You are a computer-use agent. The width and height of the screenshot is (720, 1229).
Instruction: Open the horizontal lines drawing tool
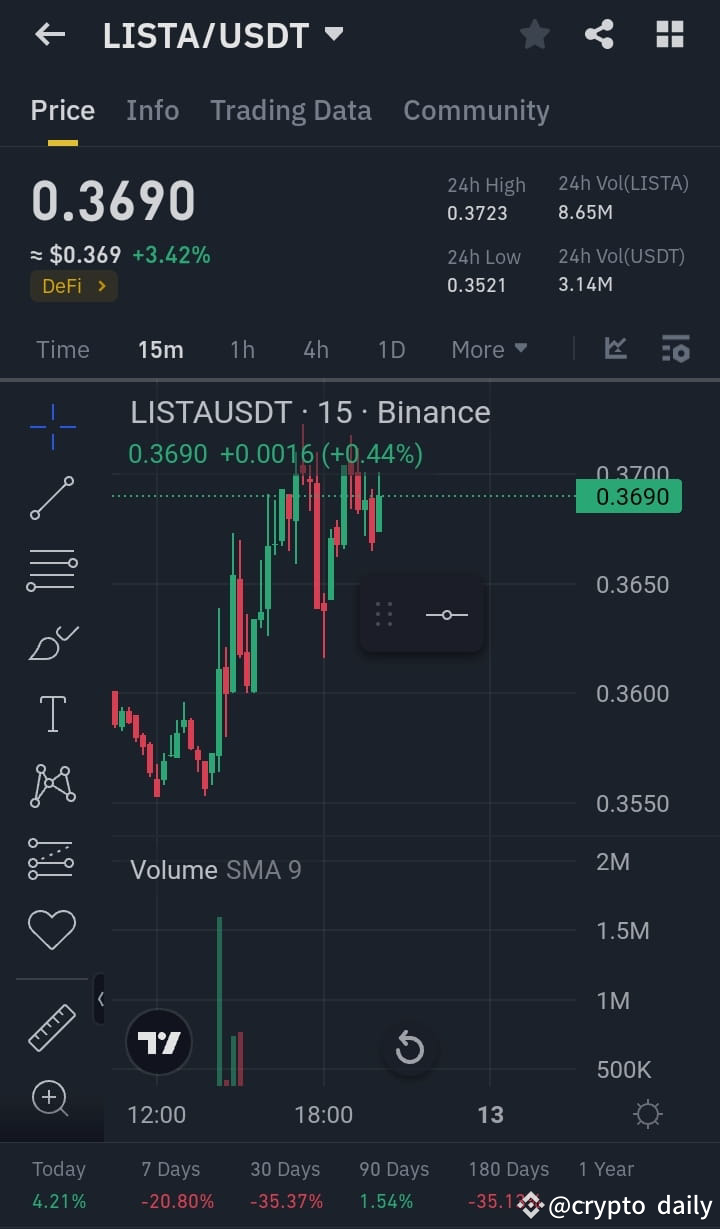52,569
